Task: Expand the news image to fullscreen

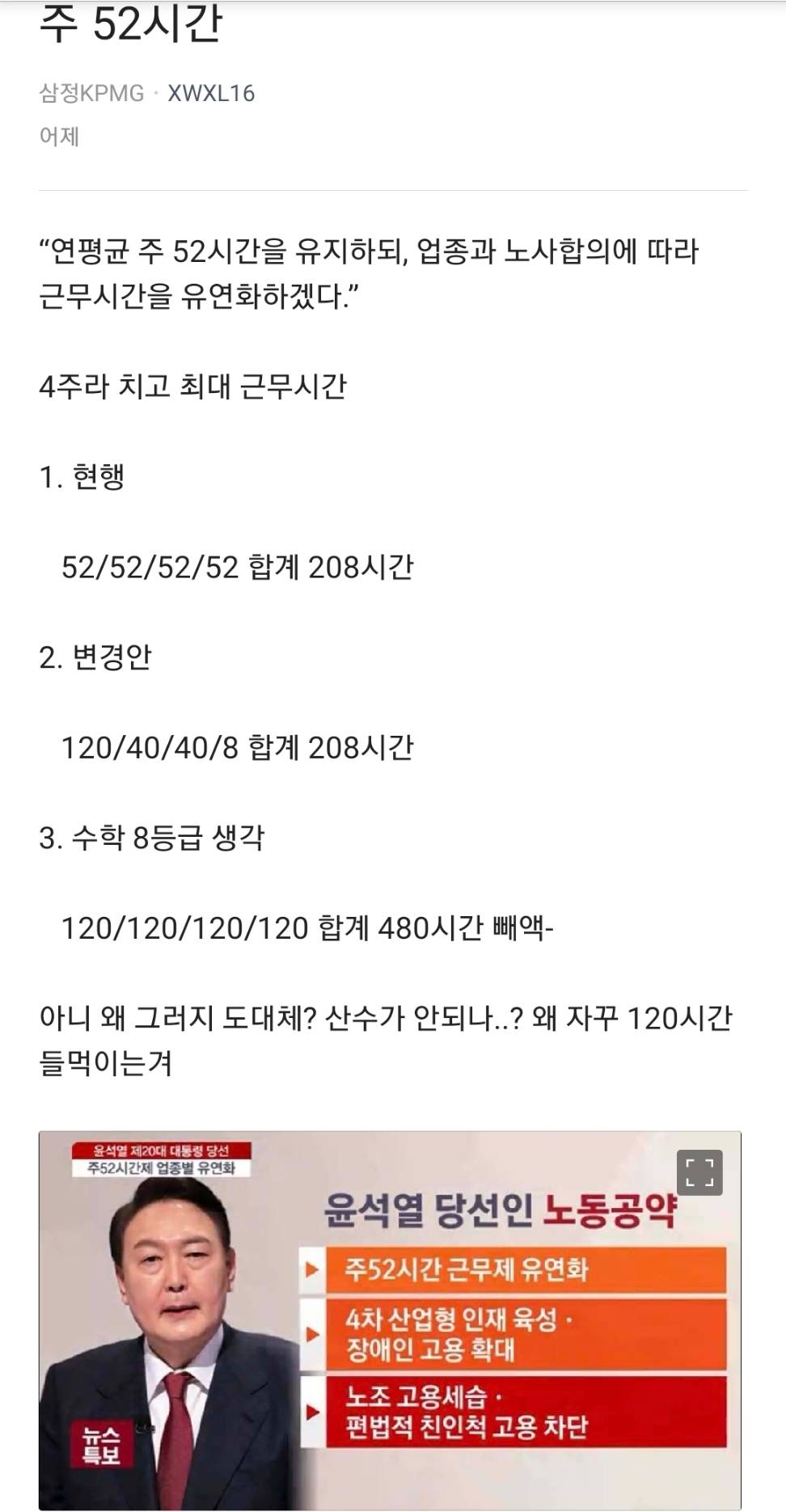Action: (699, 1172)
